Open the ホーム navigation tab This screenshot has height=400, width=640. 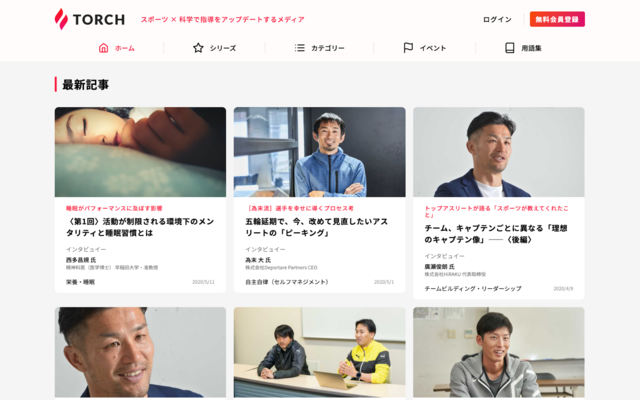click(x=116, y=48)
